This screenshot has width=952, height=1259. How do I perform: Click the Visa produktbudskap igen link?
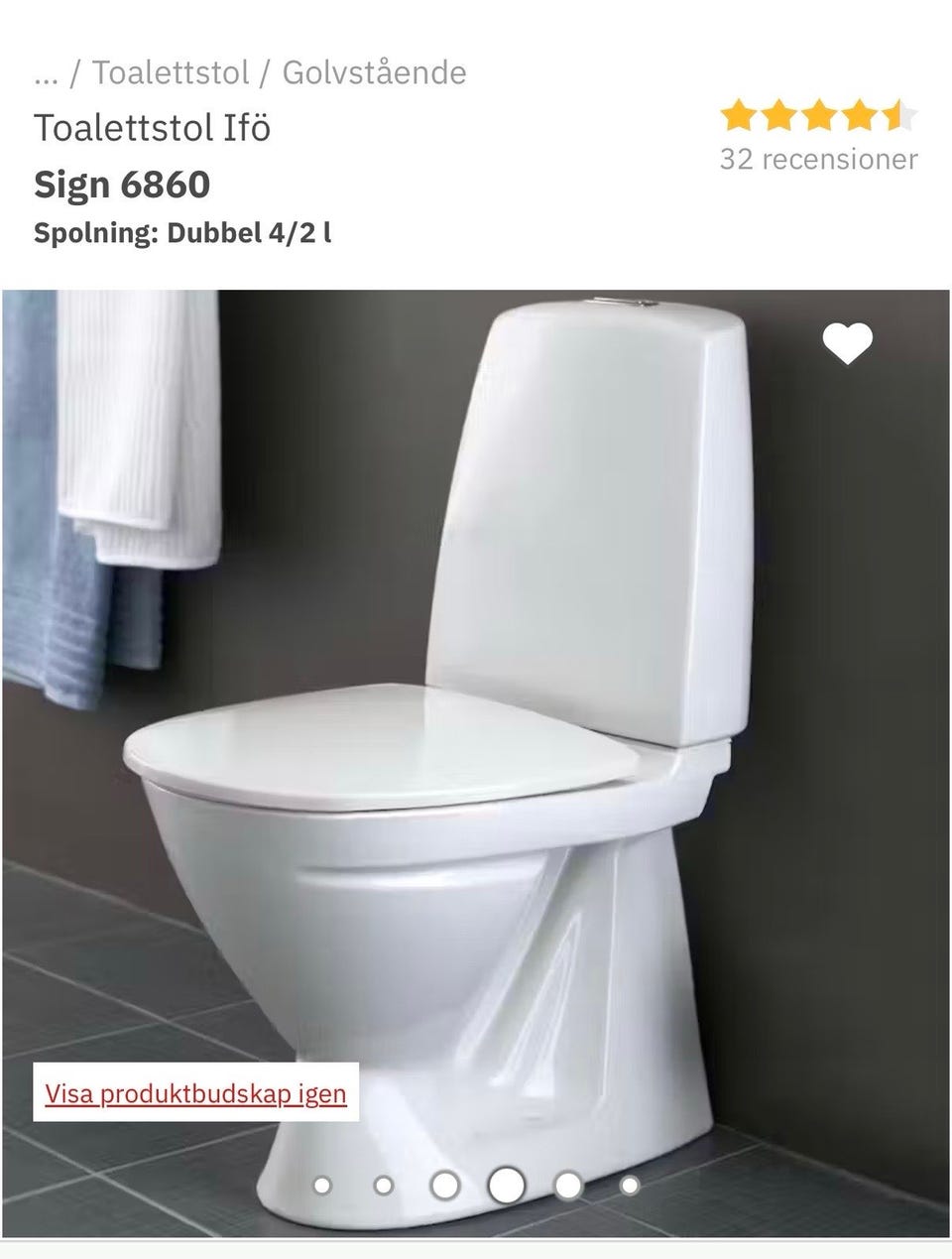pyautogui.click(x=194, y=1093)
